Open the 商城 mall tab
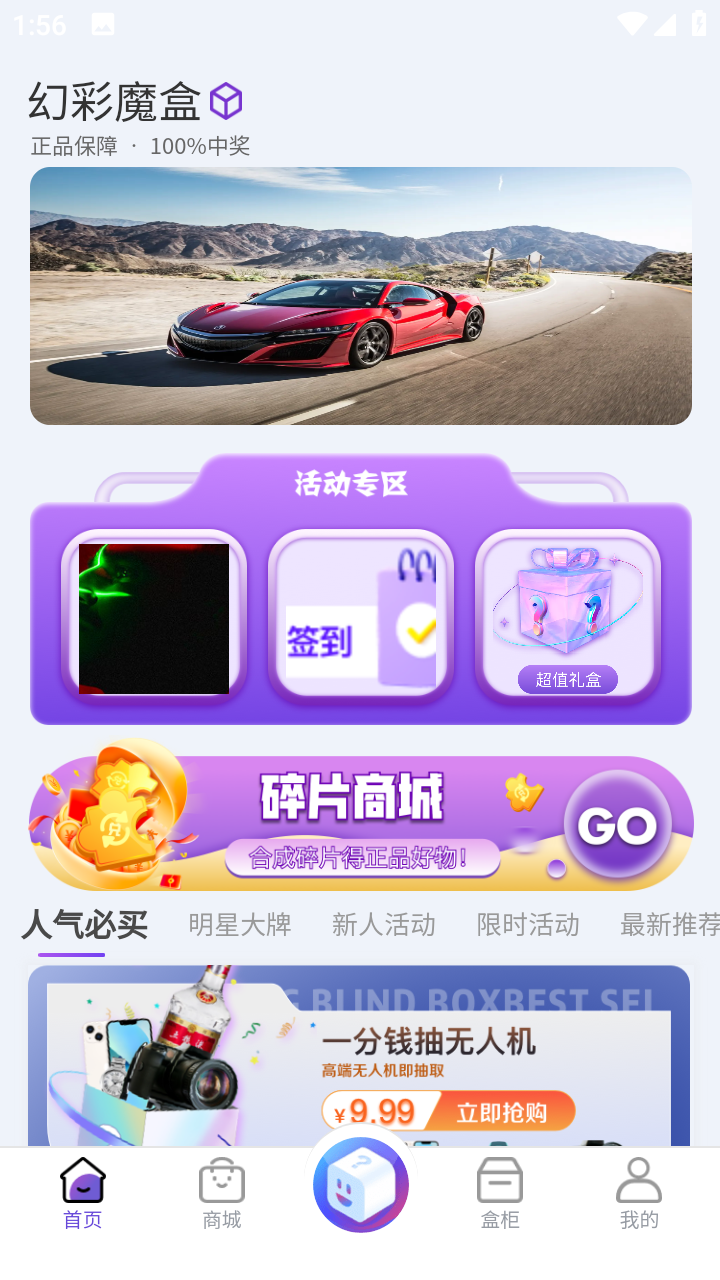The width and height of the screenshot is (720, 1280). [x=222, y=1193]
